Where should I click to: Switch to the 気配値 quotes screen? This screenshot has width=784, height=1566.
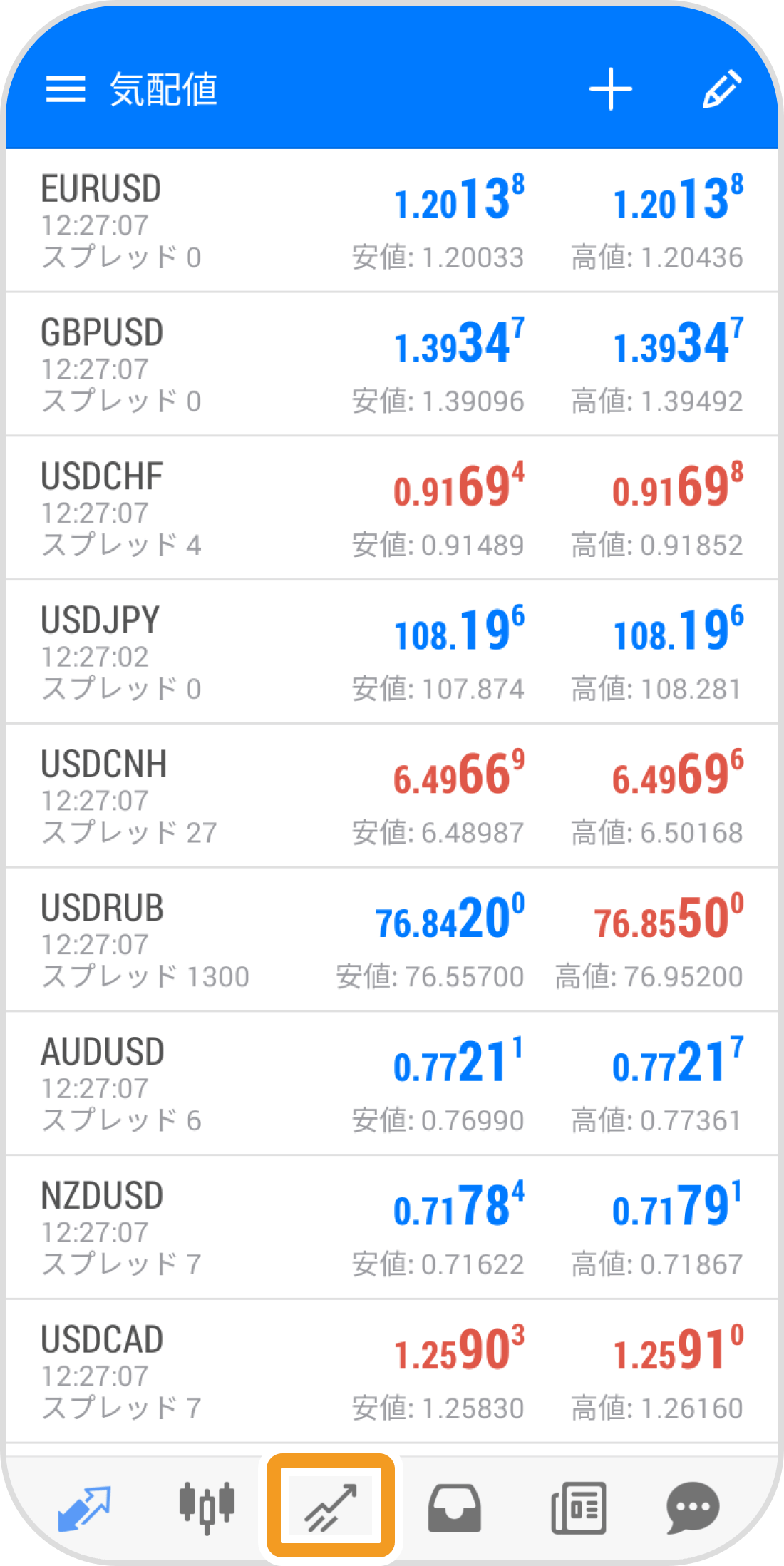coord(164,90)
